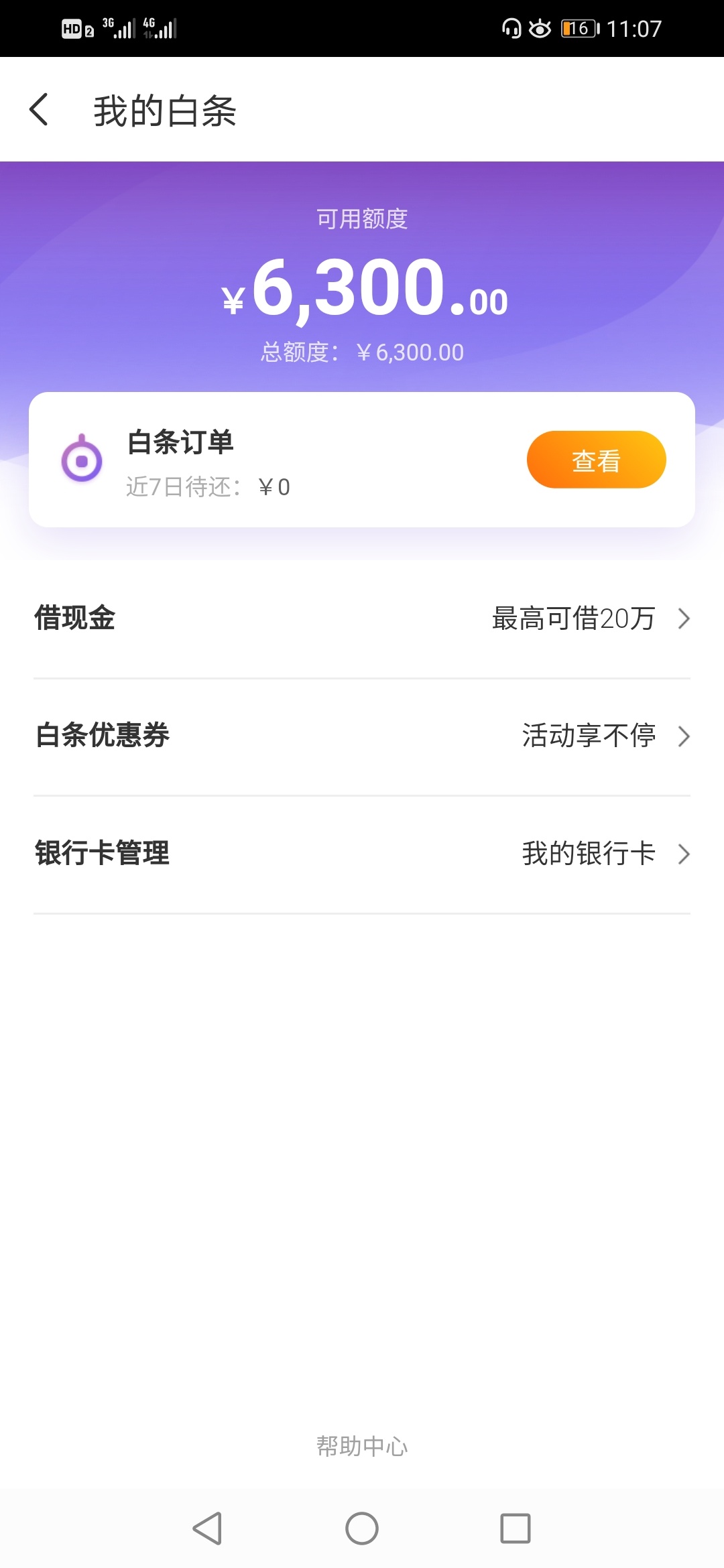Go back from 我的白条 page
The image size is (724, 1568).
(39, 110)
